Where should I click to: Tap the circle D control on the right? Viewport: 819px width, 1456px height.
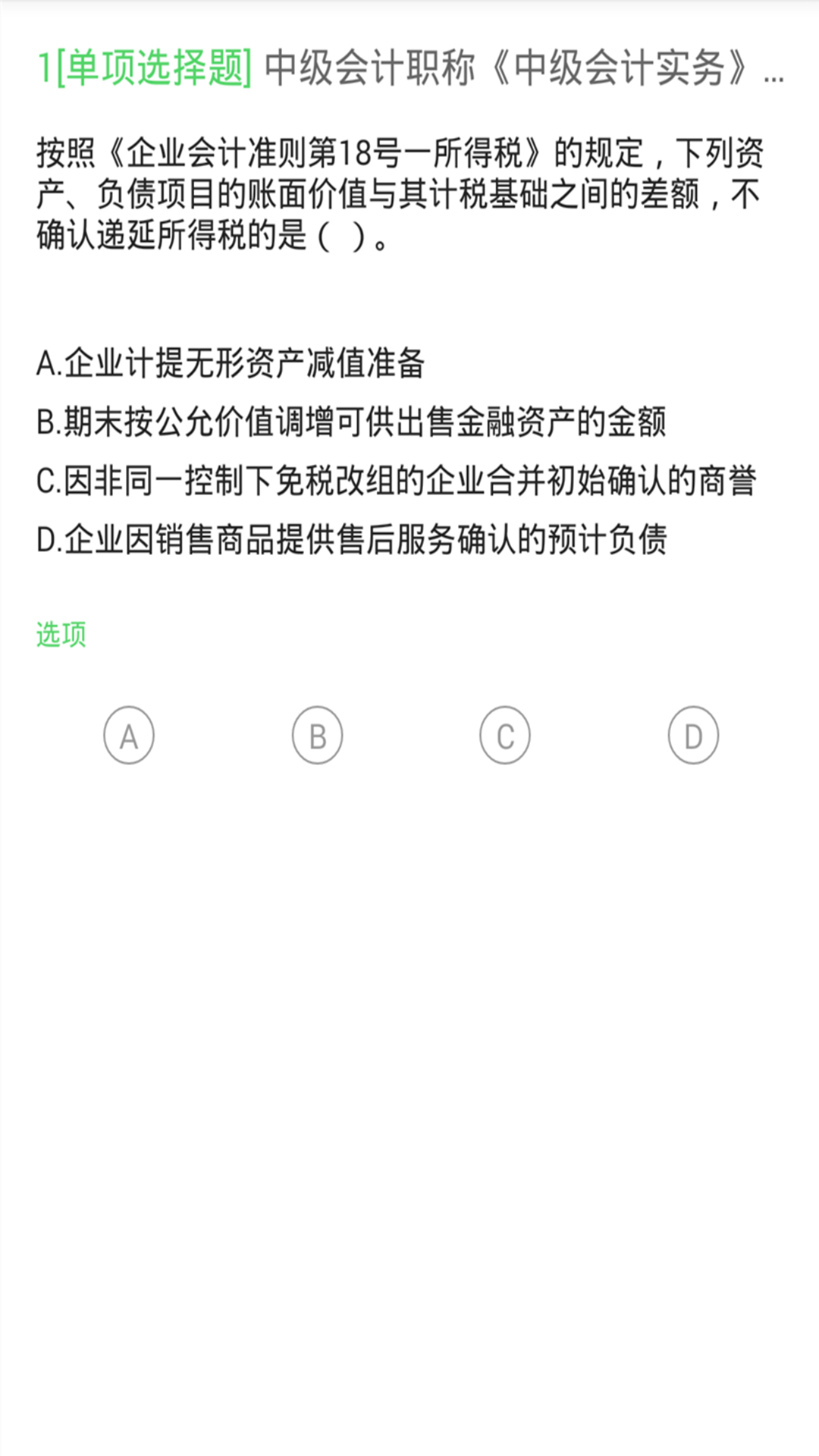(x=692, y=734)
